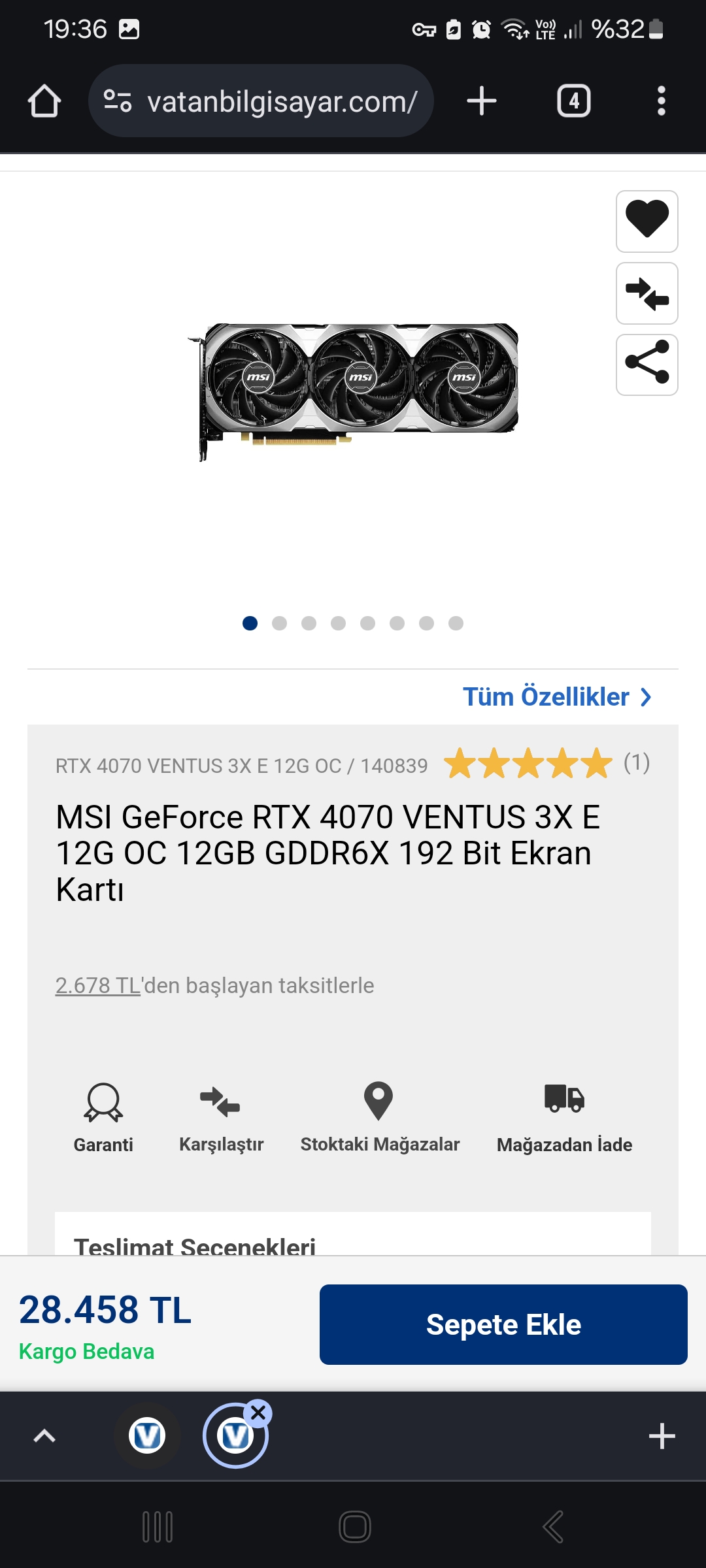Open a new browser tab from toolbar
Screen dimensions: 706x1568
pos(482,101)
